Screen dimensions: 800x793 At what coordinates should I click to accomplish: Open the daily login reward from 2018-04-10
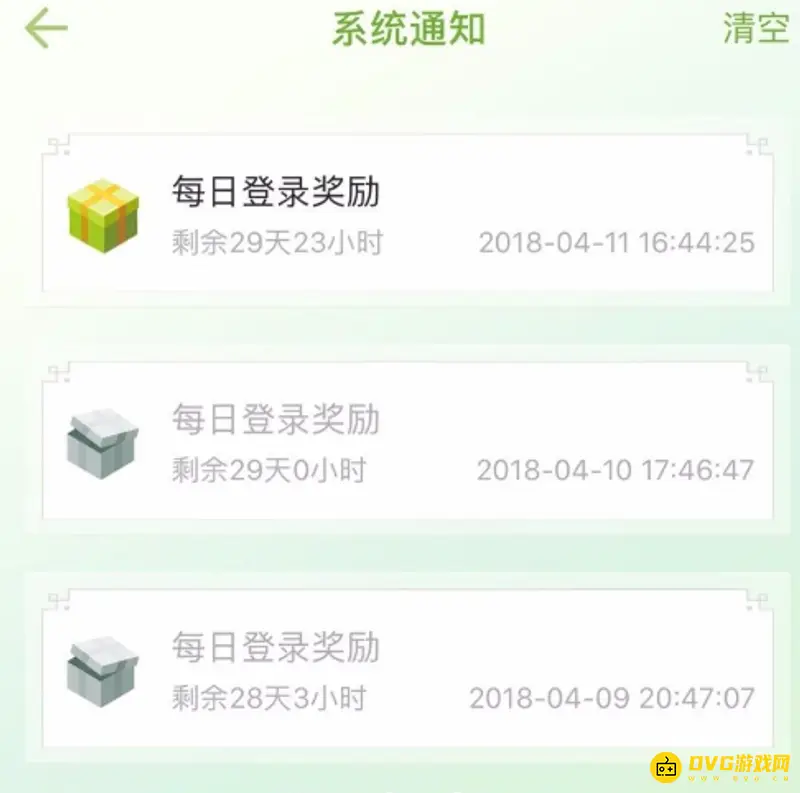[400, 442]
